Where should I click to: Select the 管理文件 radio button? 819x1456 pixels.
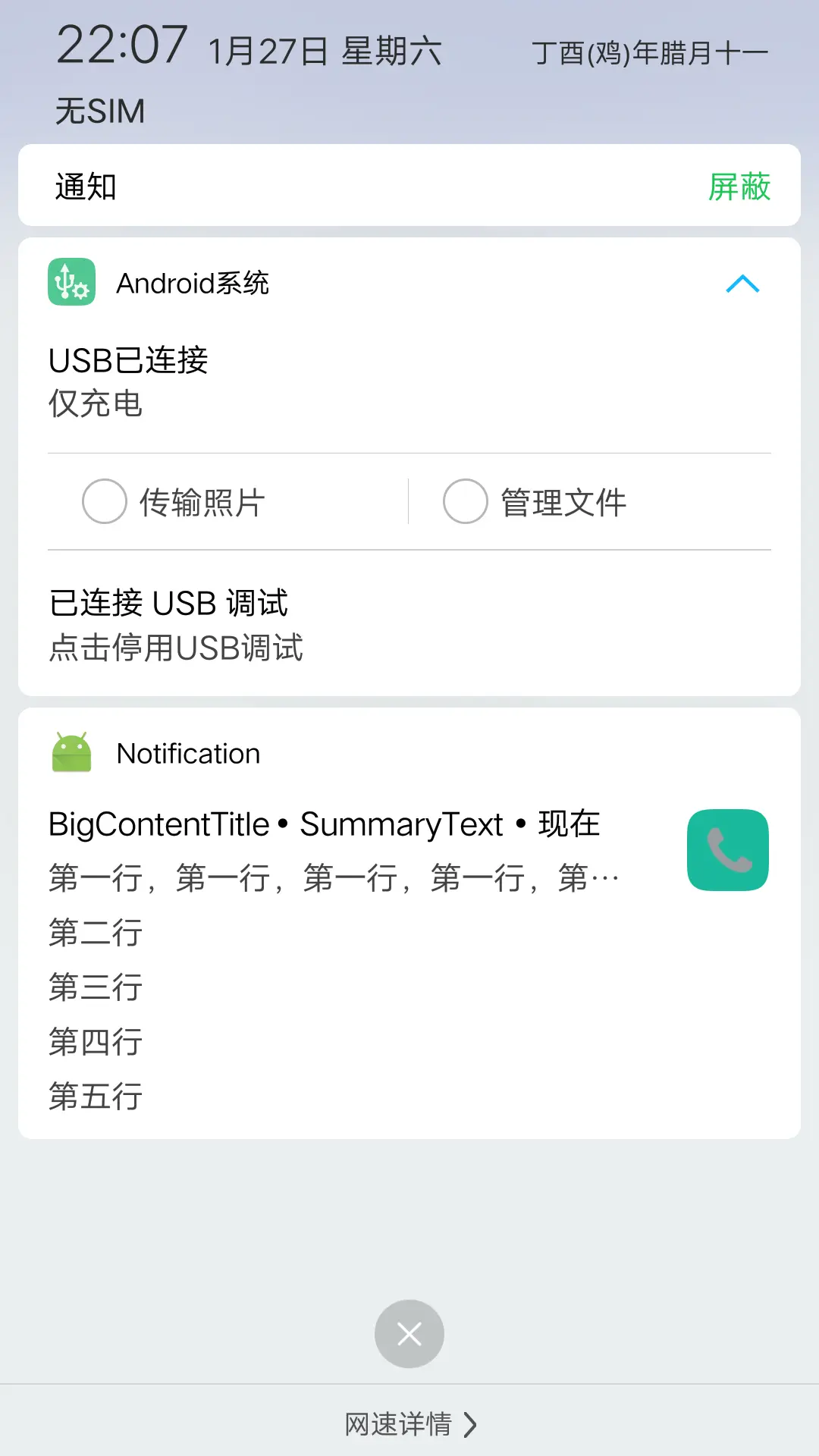[x=463, y=501]
